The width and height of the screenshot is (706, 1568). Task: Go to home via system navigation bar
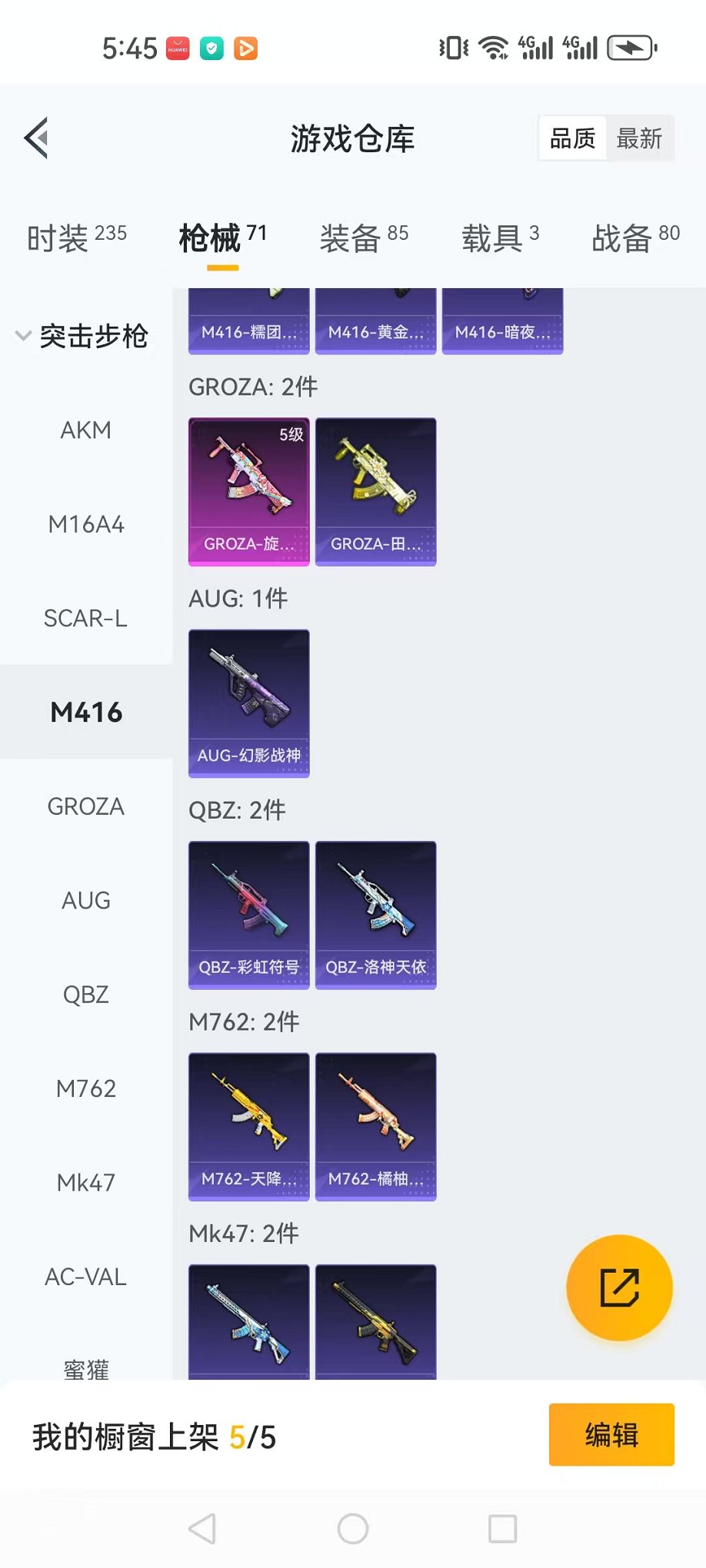[x=353, y=1529]
